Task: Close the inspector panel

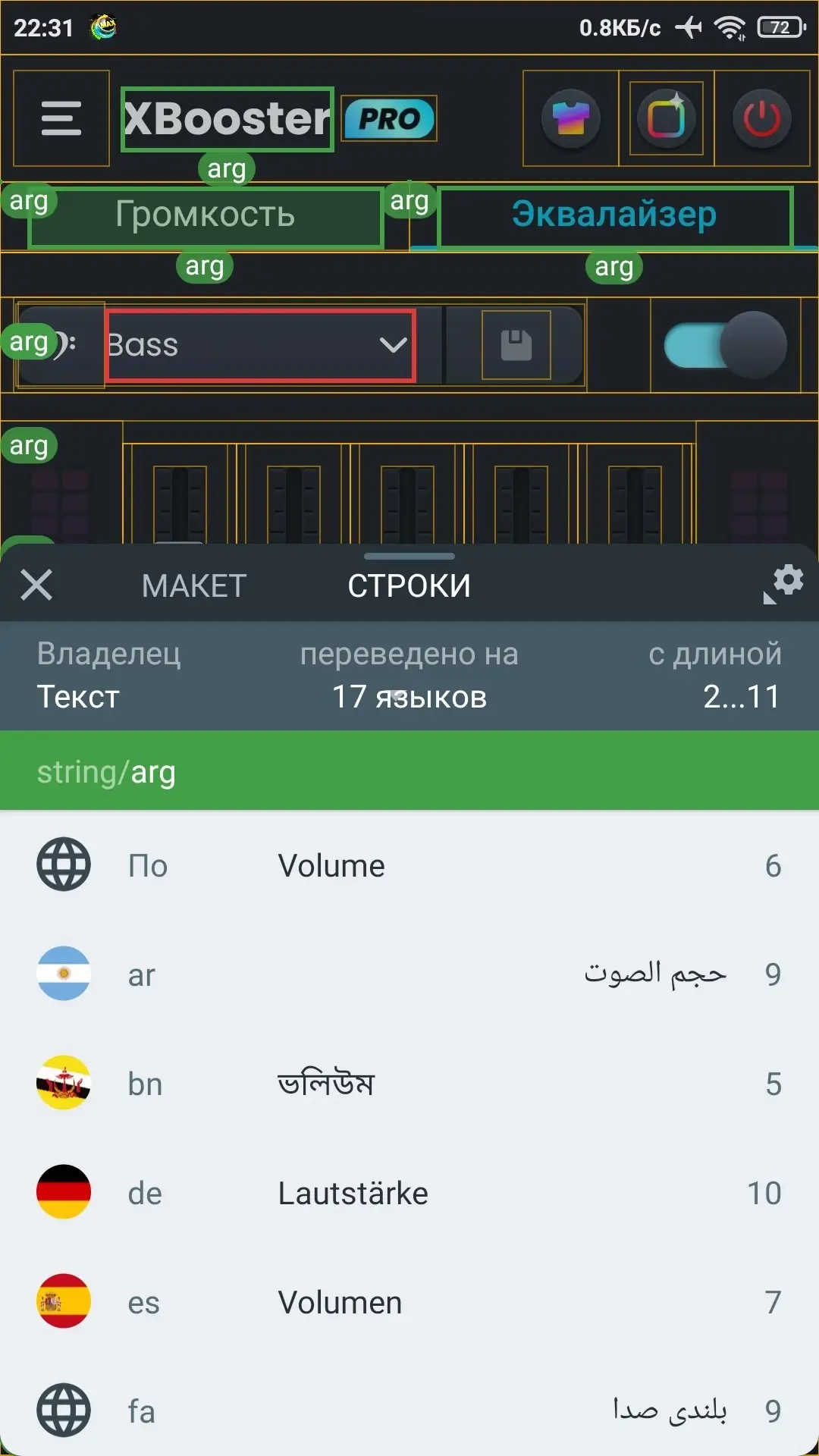Action: tap(36, 585)
